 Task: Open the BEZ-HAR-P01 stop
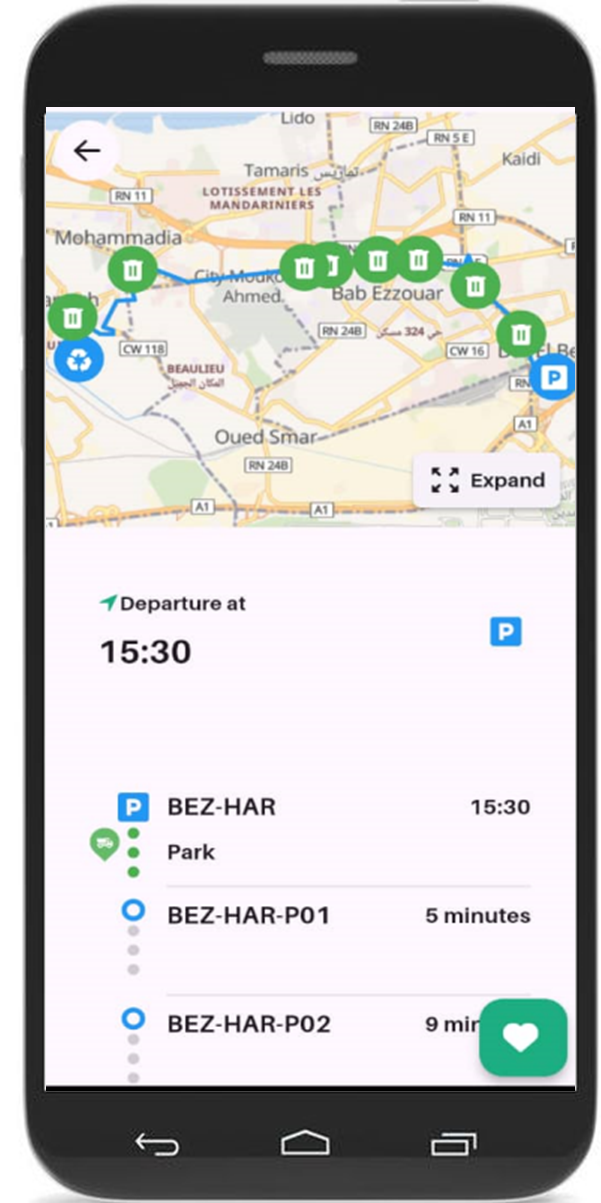248,915
